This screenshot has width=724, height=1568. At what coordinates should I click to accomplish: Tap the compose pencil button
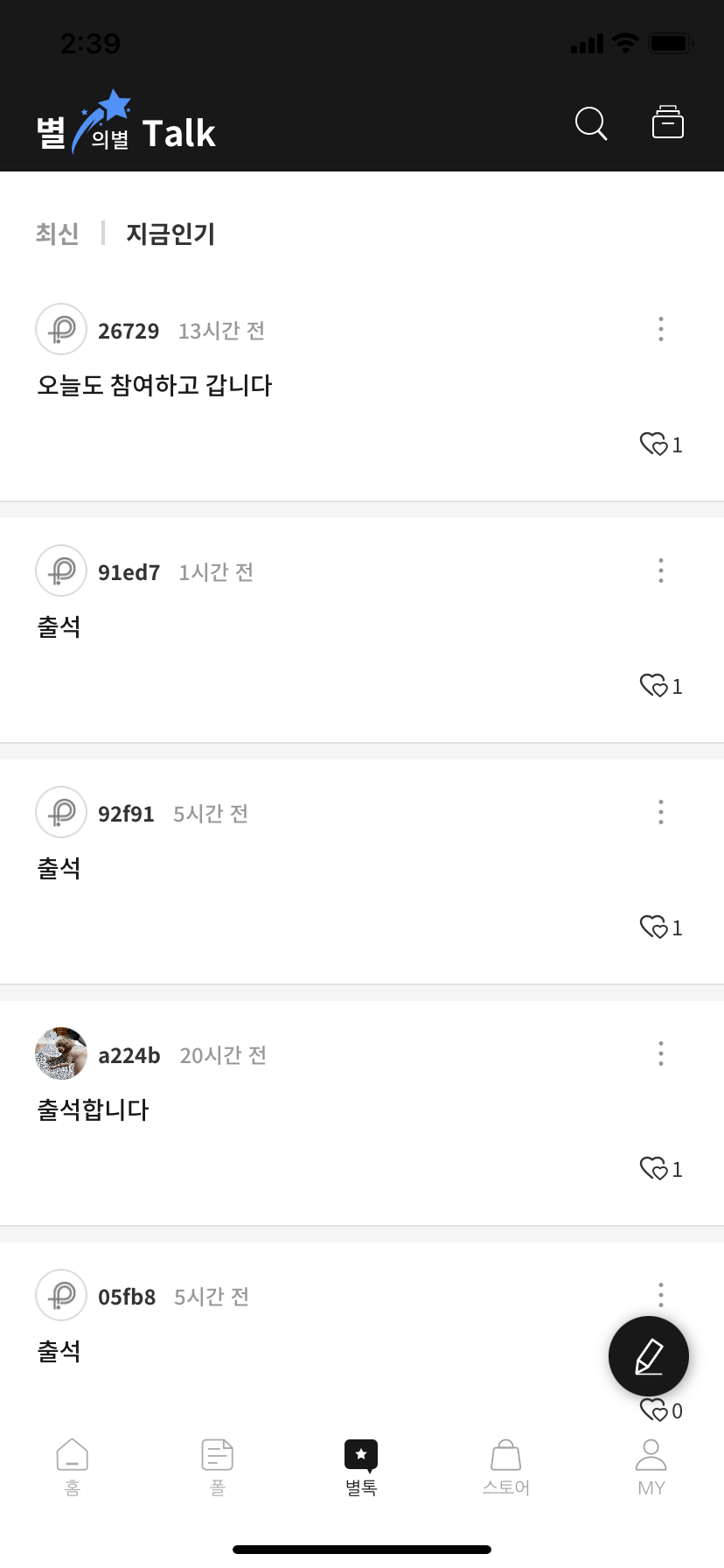click(x=648, y=1355)
